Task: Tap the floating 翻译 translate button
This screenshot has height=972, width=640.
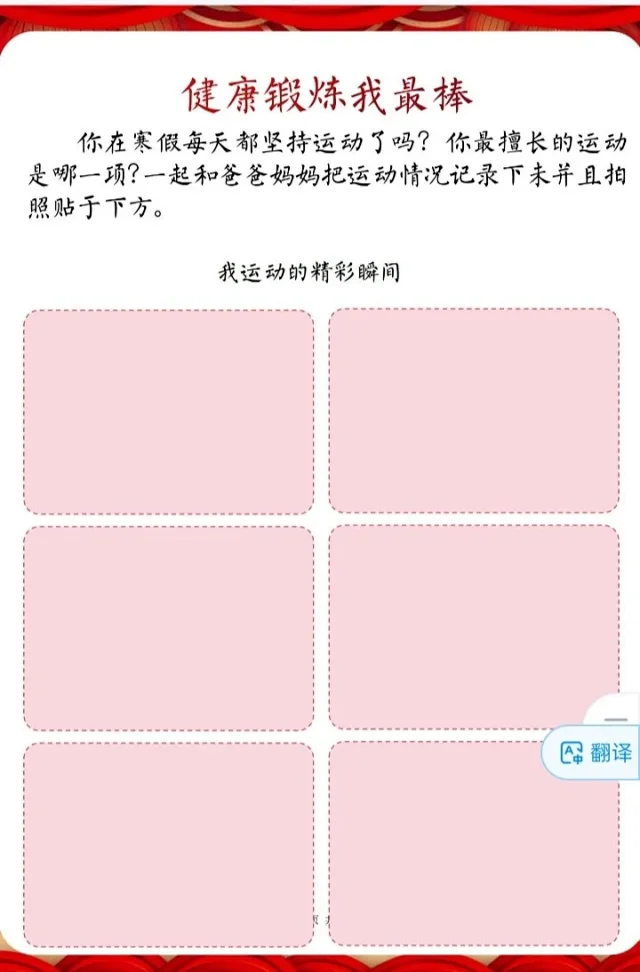Action: pos(596,754)
